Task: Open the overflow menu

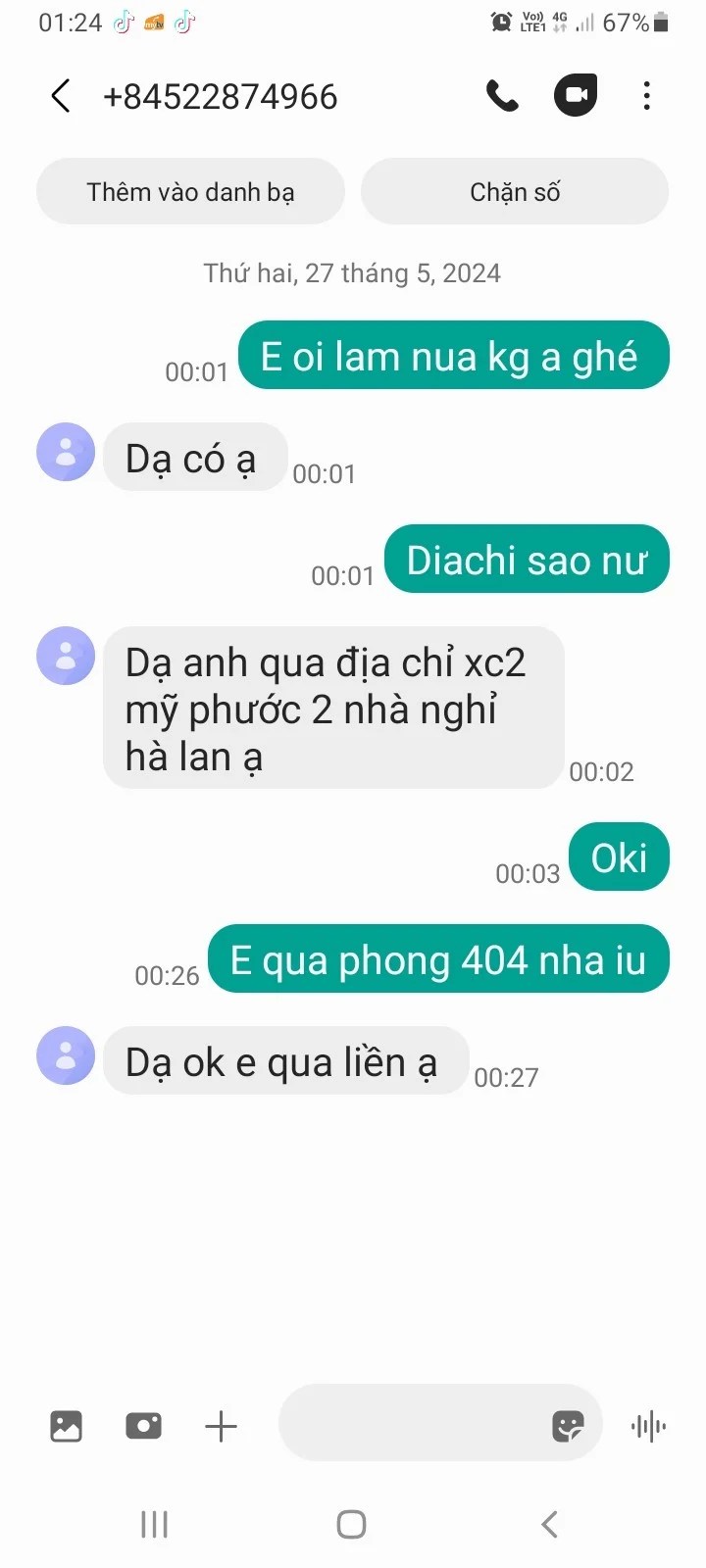Action: tap(646, 96)
